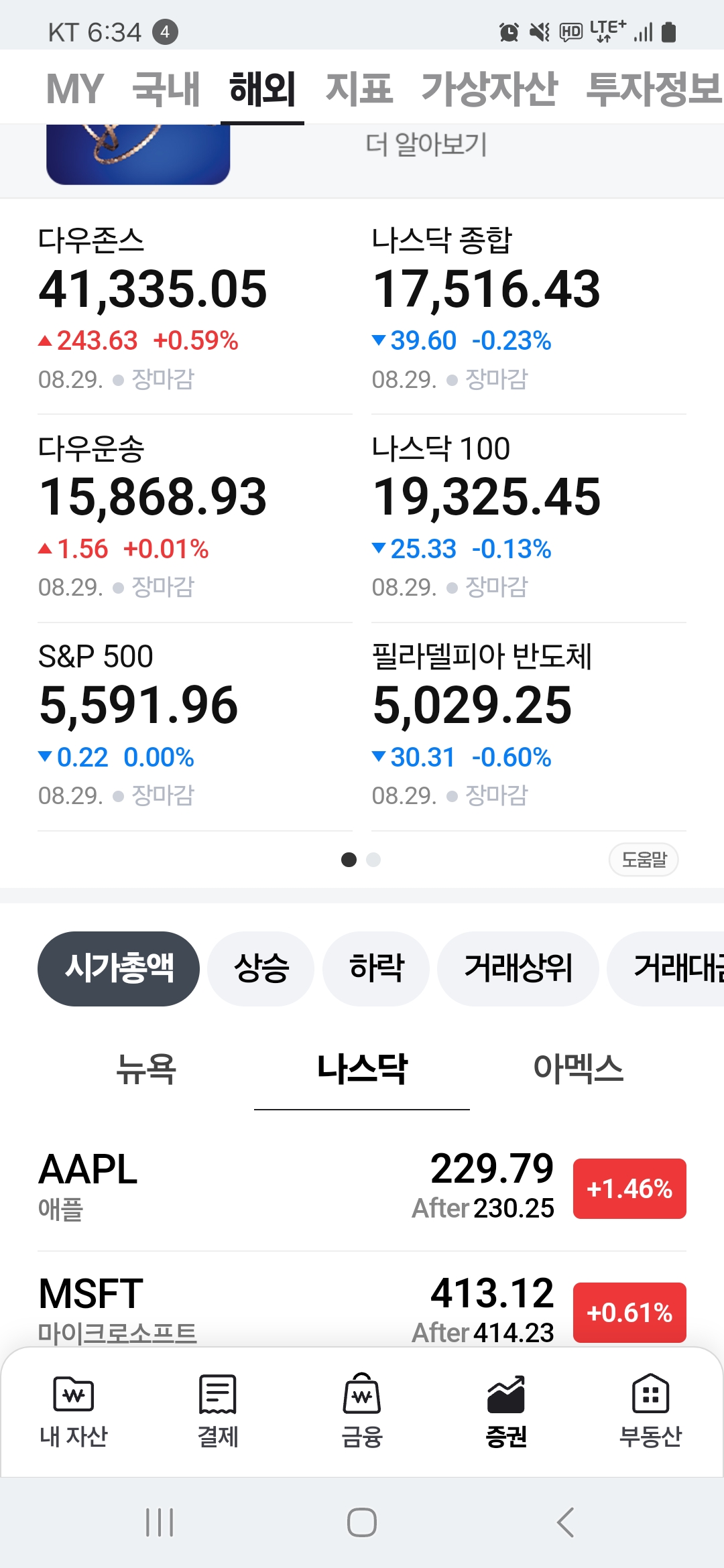Viewport: 724px width, 1568px height.
Task: Select the 거래상위 filter chip
Action: click(x=518, y=968)
